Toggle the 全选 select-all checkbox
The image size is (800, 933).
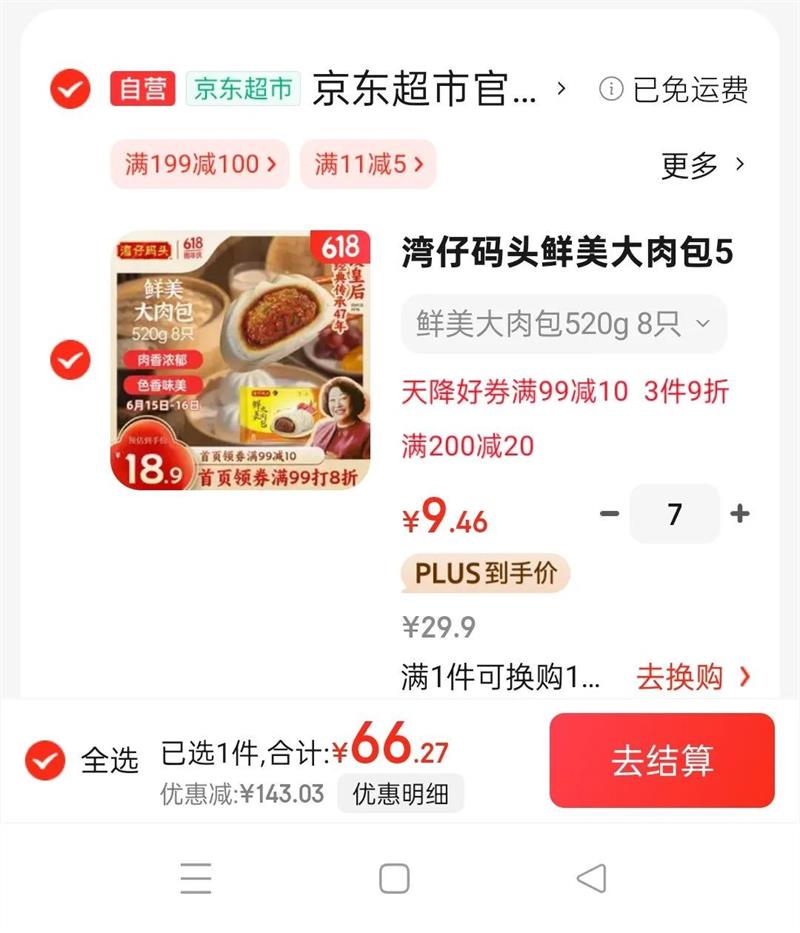pos(45,760)
